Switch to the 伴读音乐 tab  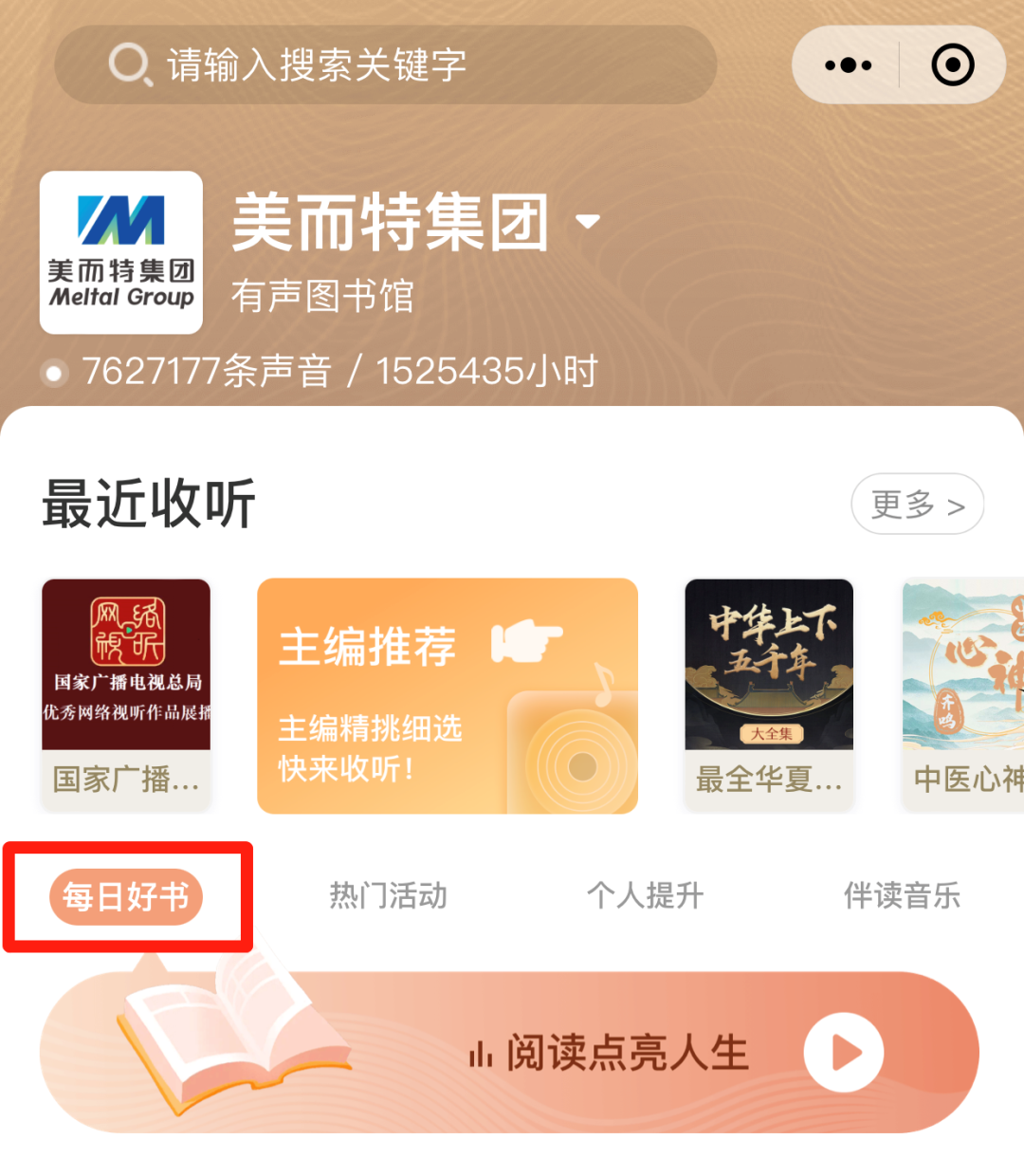click(902, 895)
